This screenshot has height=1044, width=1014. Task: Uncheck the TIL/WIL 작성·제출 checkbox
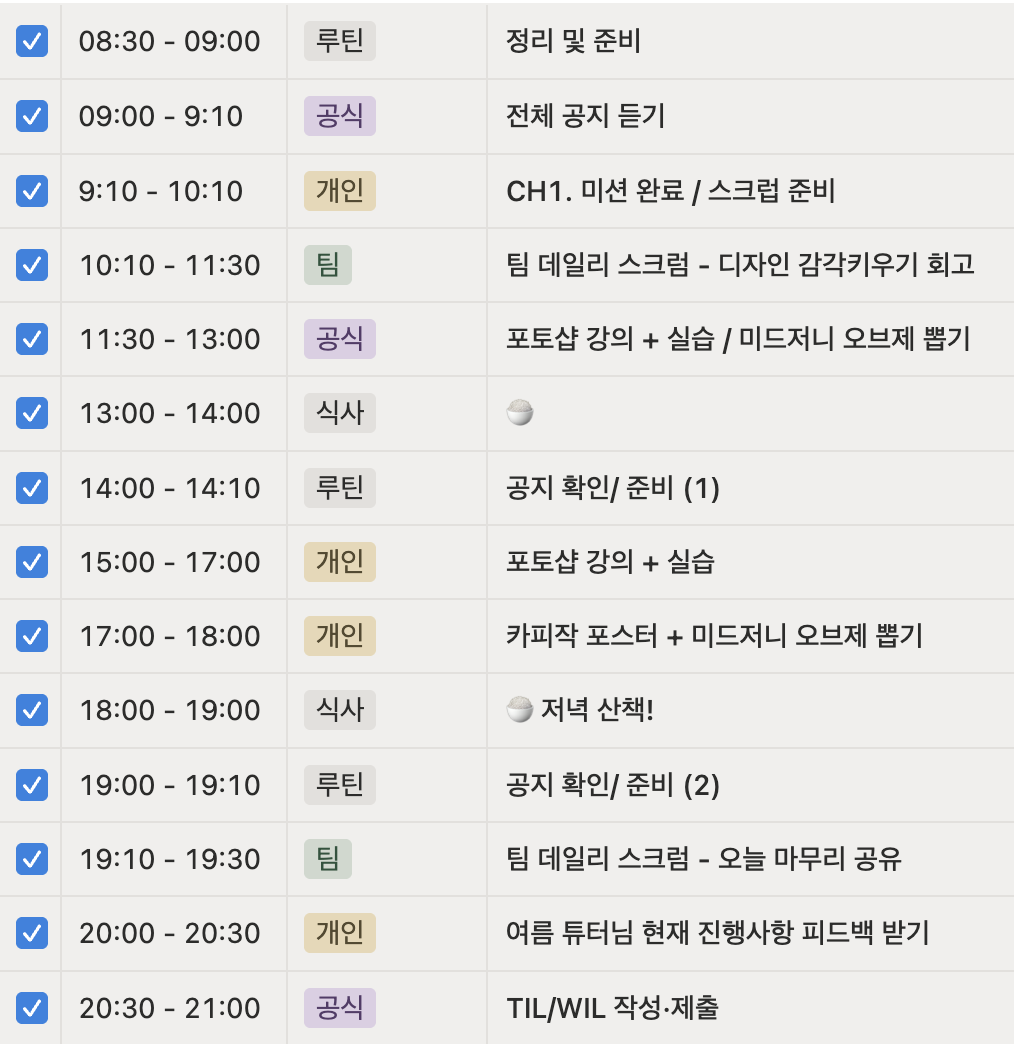point(32,1008)
